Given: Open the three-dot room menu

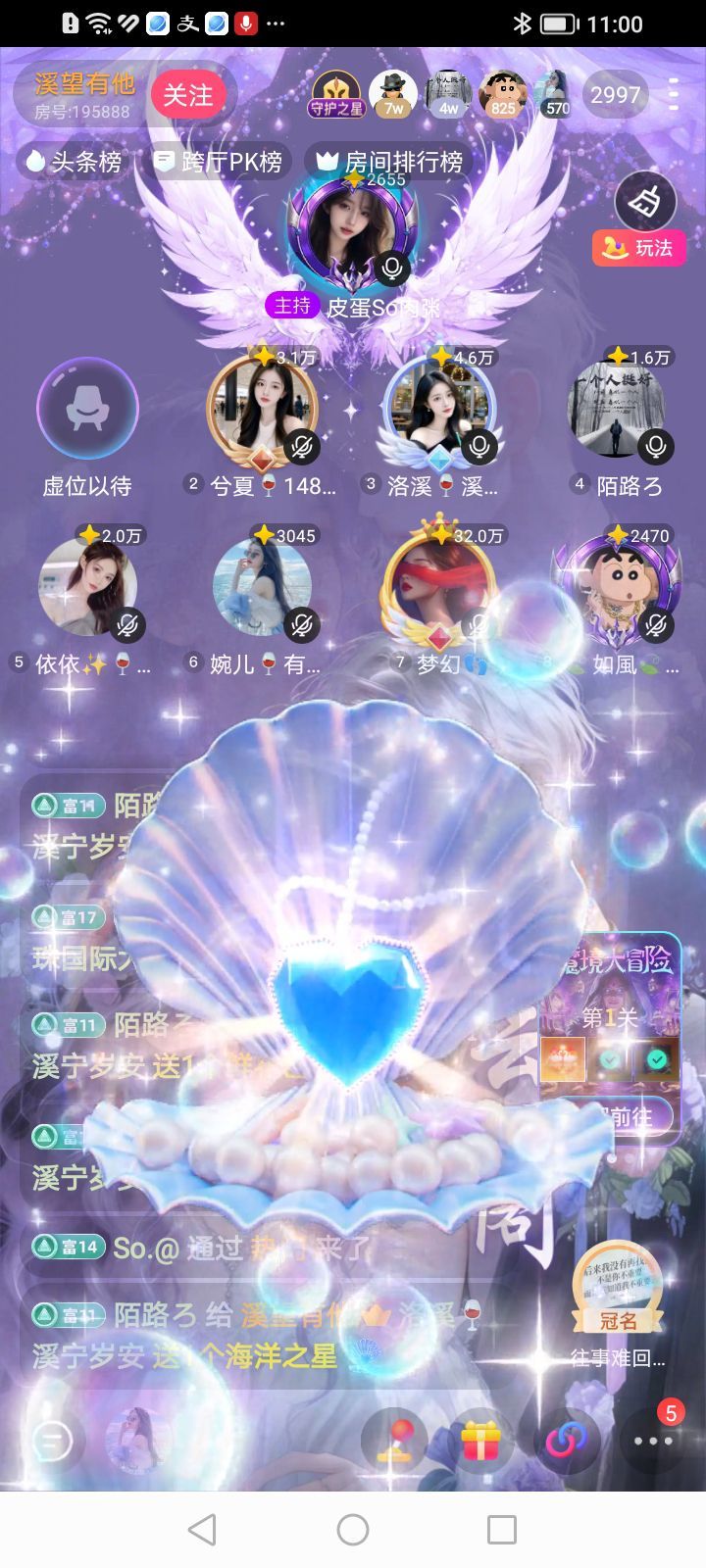Looking at the screenshot, I should point(674,94).
